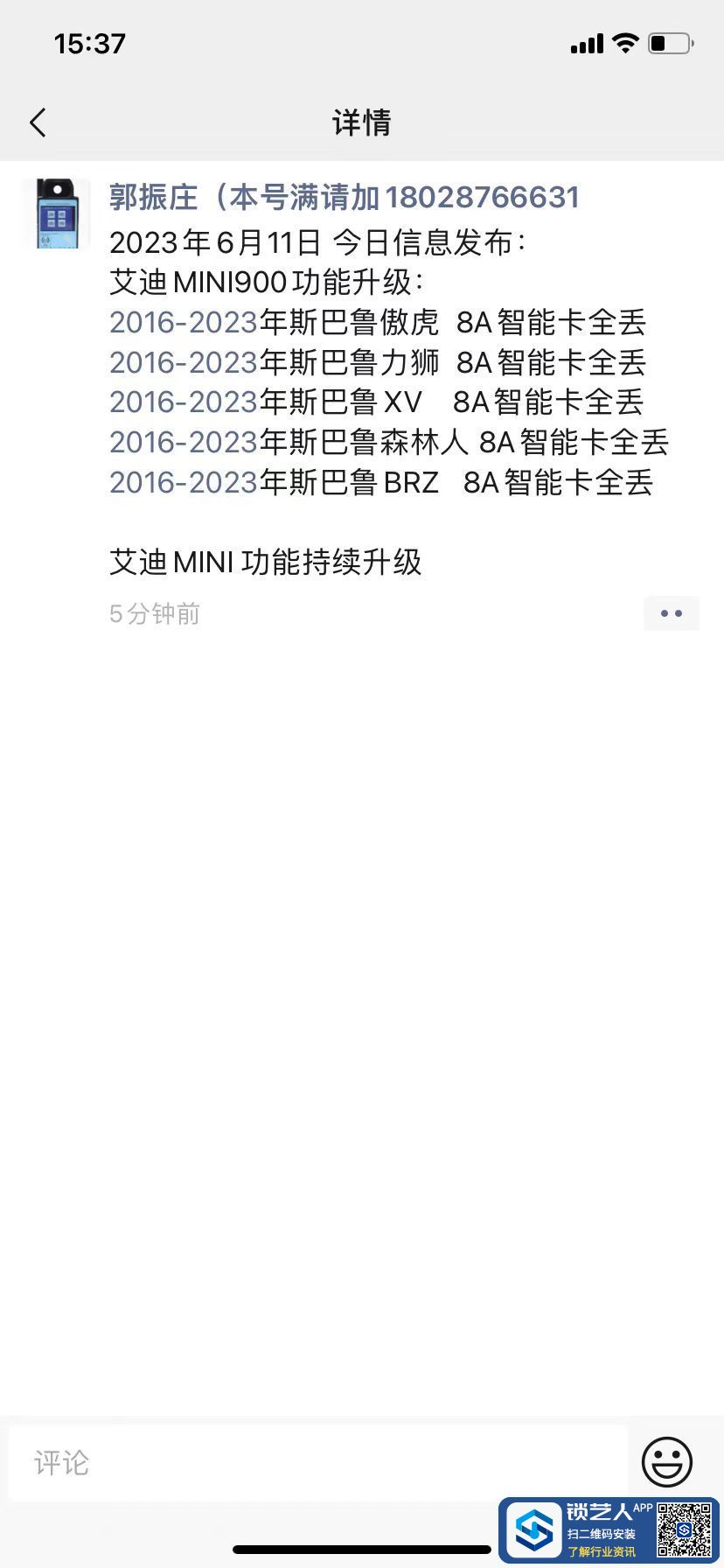724x1568 pixels.
Task: Open poster name 郭振庄 profile link
Action: (x=344, y=198)
